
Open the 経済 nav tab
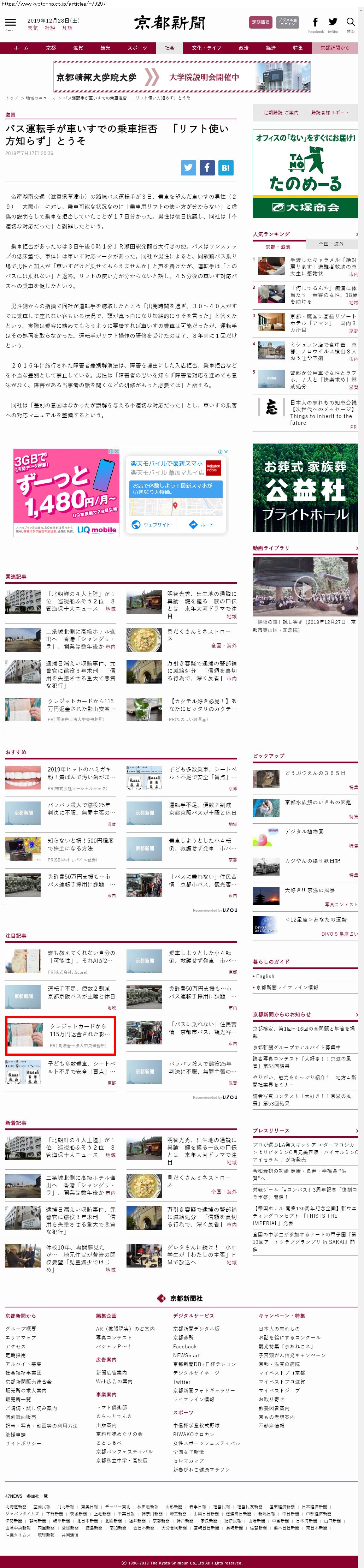point(271,48)
